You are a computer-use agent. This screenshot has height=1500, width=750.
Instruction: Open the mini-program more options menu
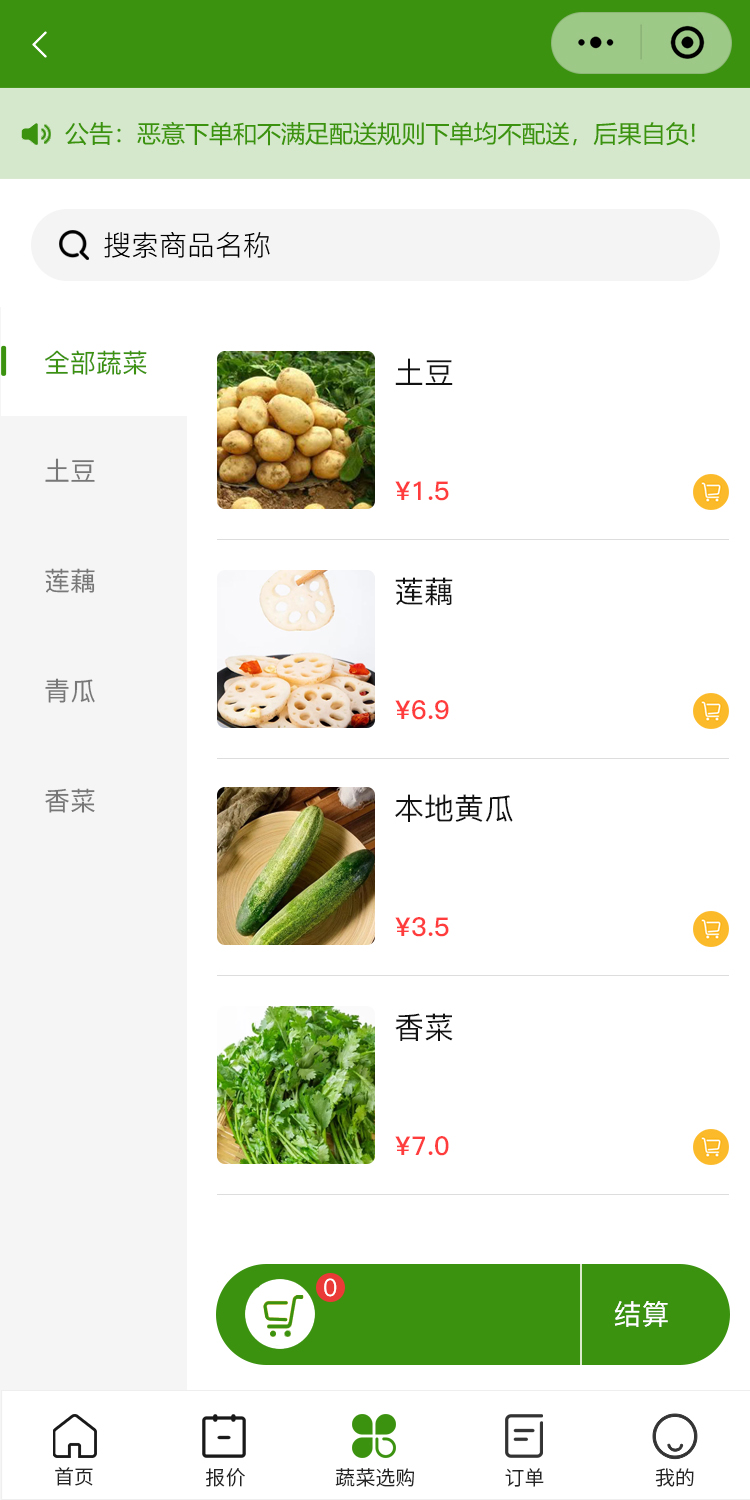[x=596, y=43]
